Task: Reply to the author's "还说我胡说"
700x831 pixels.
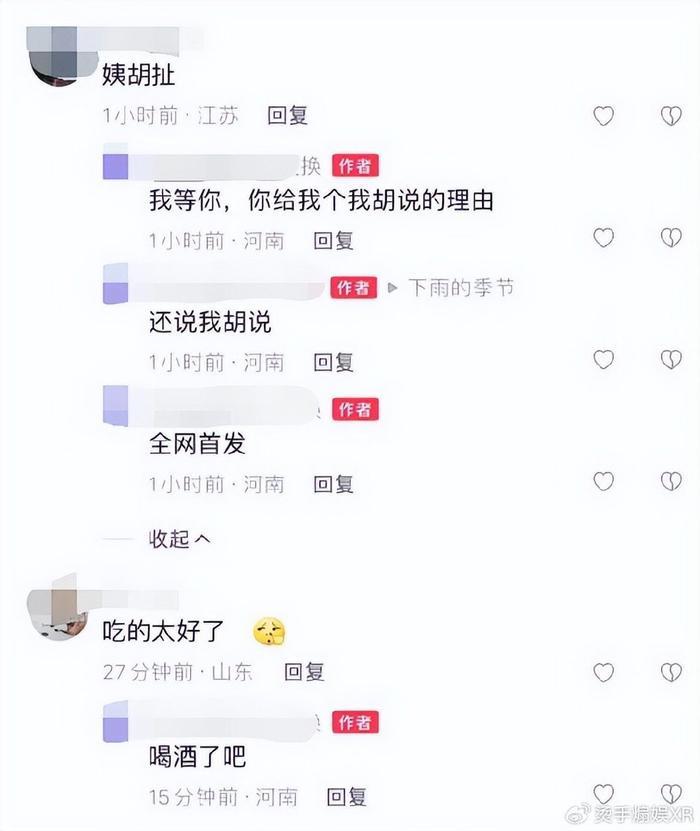Action: click(333, 362)
